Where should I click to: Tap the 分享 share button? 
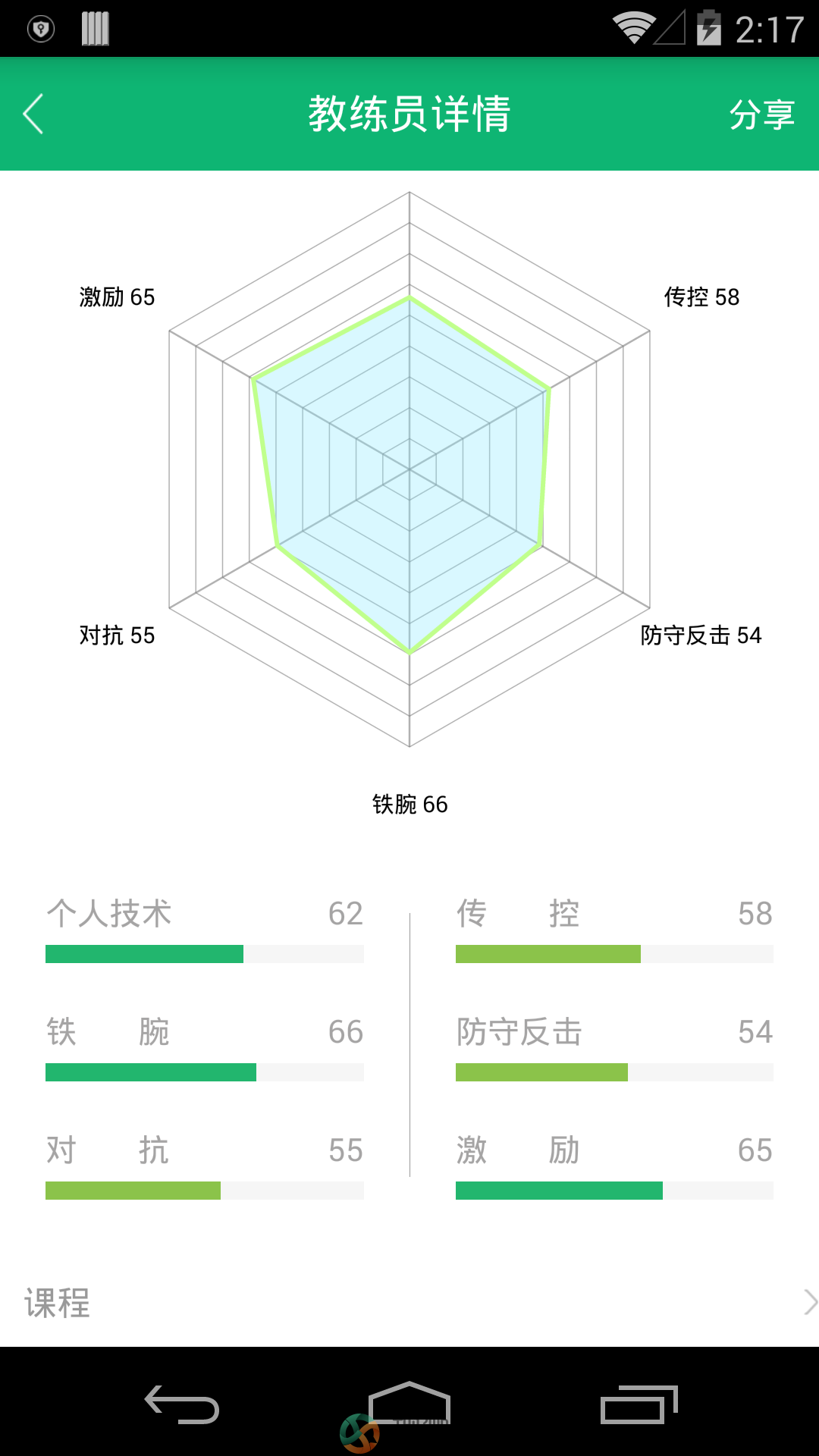[x=761, y=115]
